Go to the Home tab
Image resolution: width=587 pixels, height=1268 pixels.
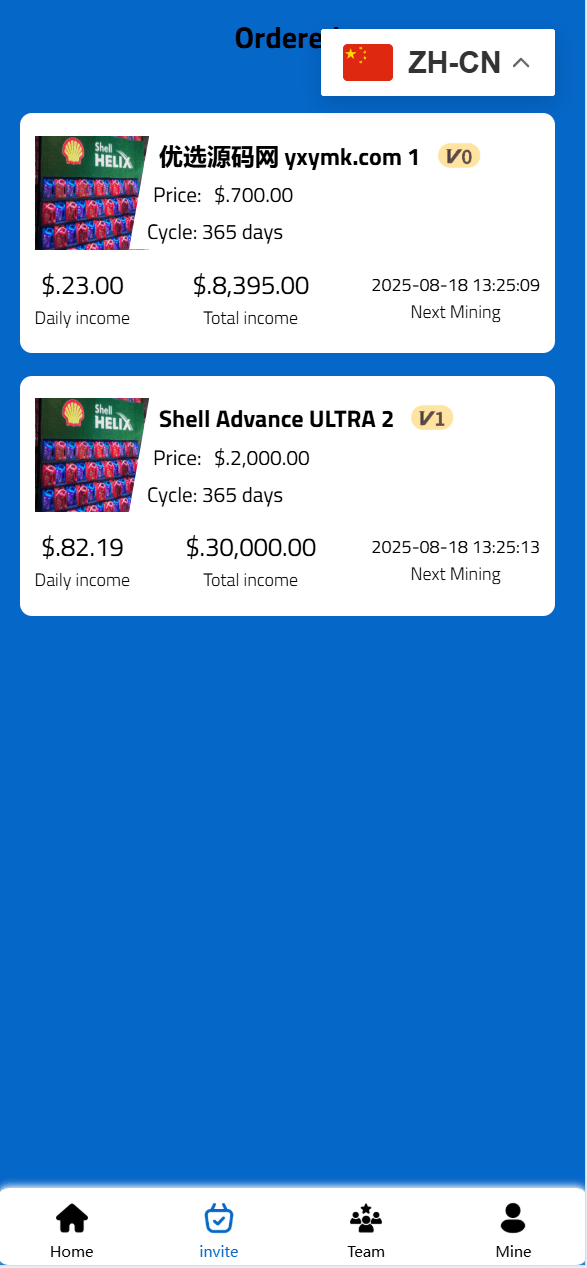[72, 1230]
